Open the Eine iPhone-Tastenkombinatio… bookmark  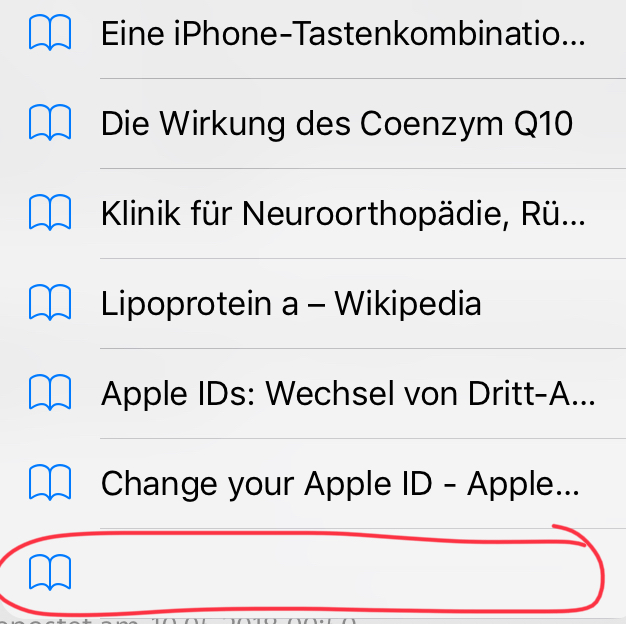(313, 34)
